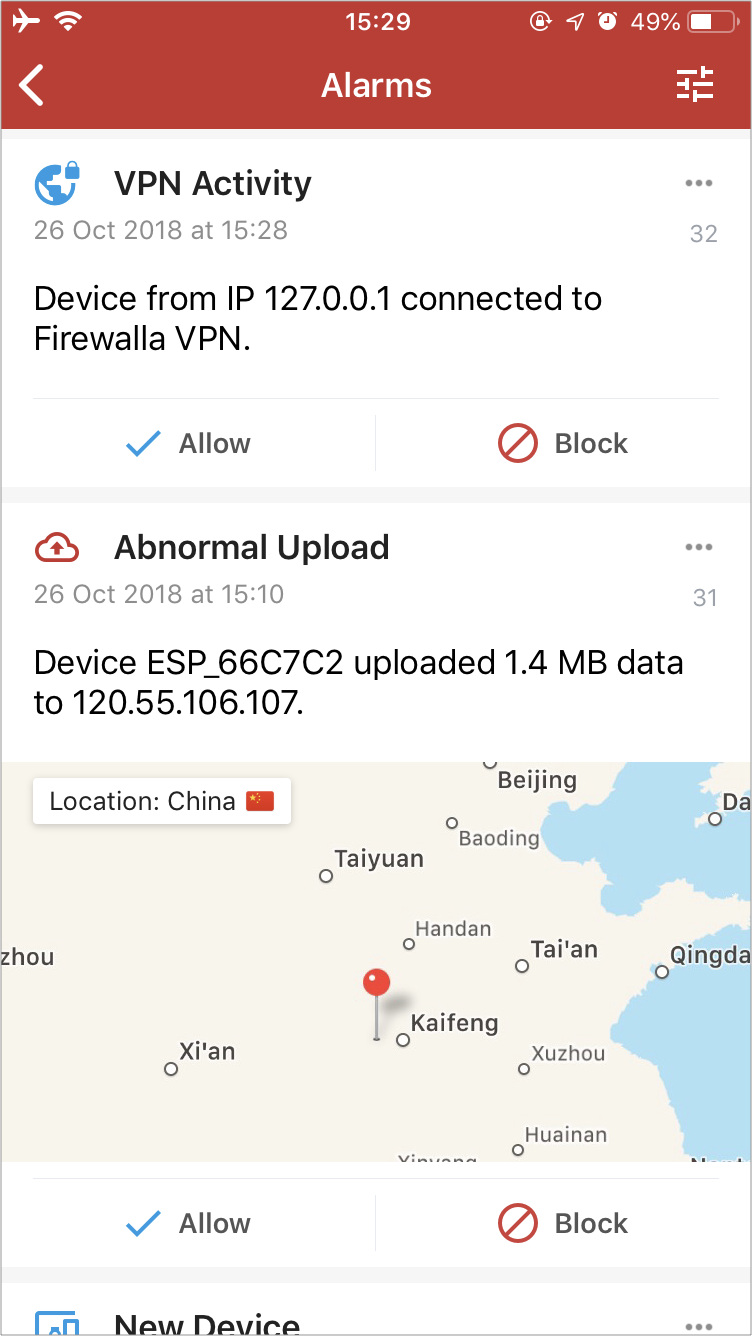
Task: Open more options for Abnormal Upload alarm
Action: [699, 547]
